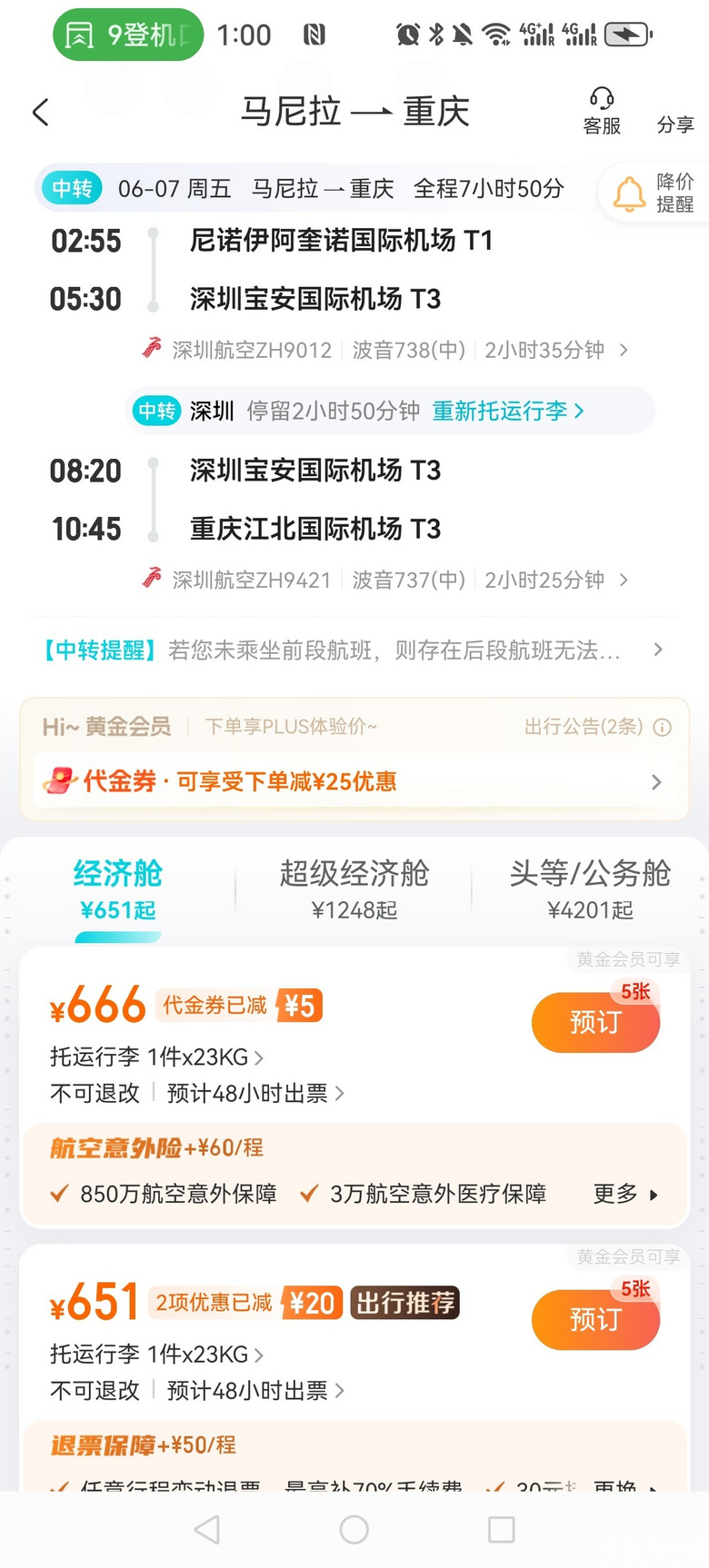Set a 降价提醒 price drop alert

654,193
